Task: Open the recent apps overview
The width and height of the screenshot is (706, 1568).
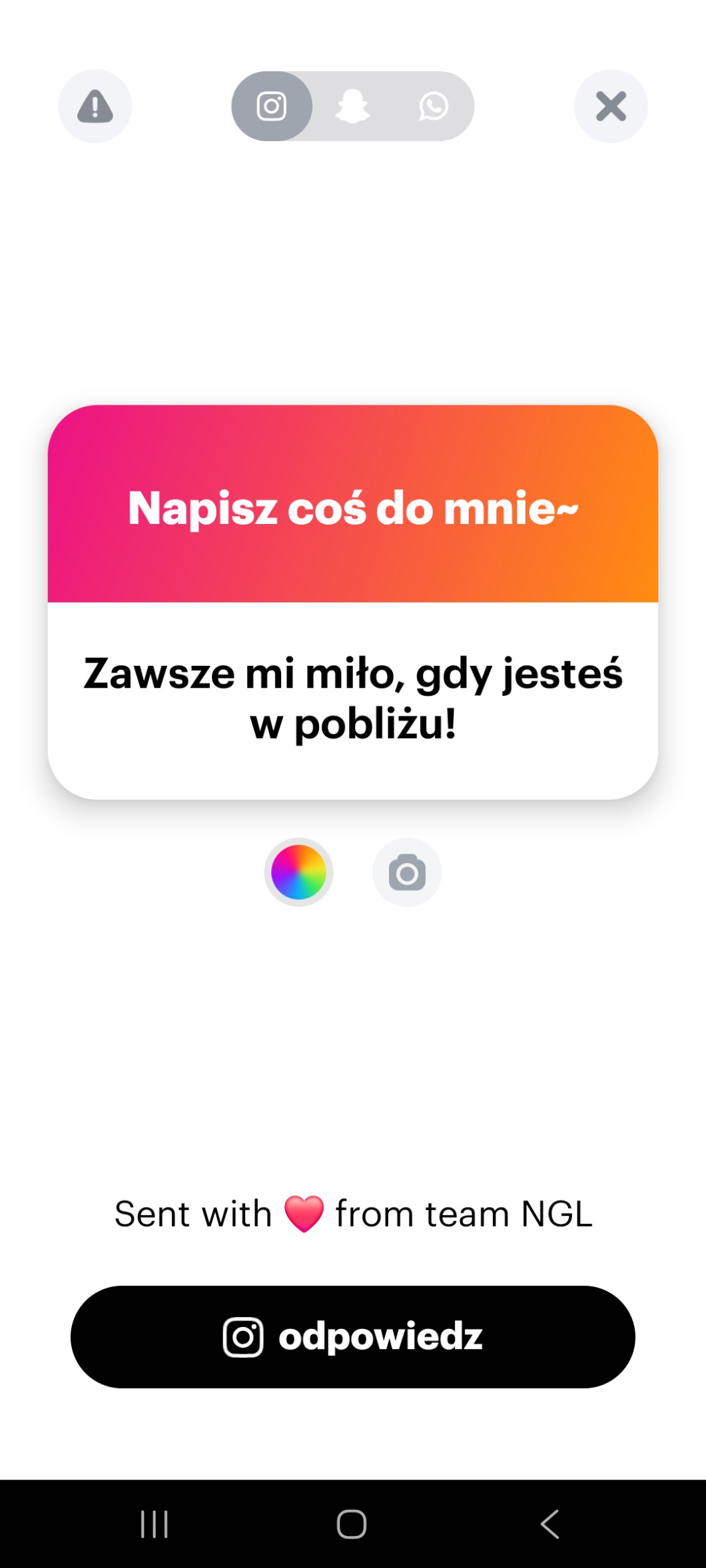Action: pyautogui.click(x=155, y=1523)
